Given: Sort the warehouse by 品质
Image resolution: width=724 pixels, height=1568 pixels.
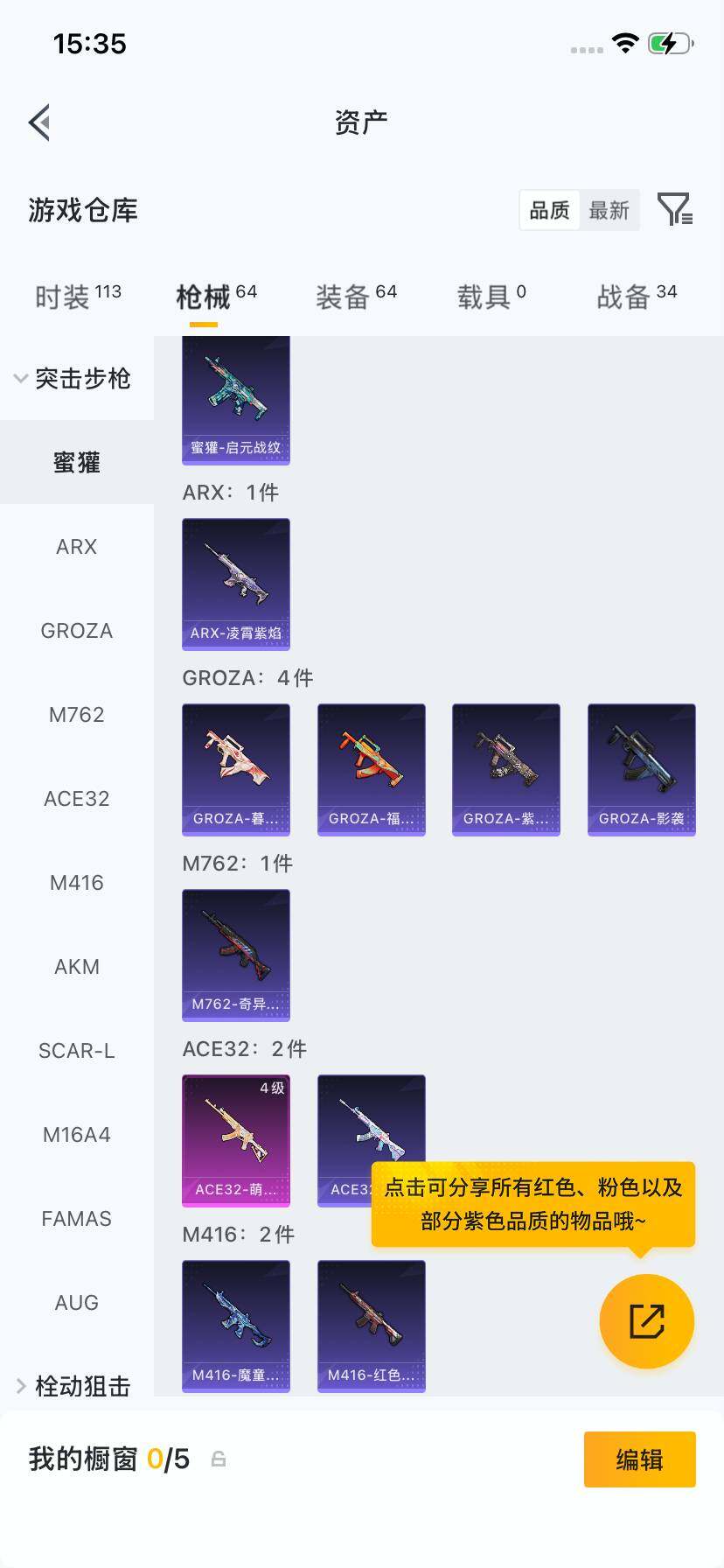Looking at the screenshot, I should tap(549, 210).
